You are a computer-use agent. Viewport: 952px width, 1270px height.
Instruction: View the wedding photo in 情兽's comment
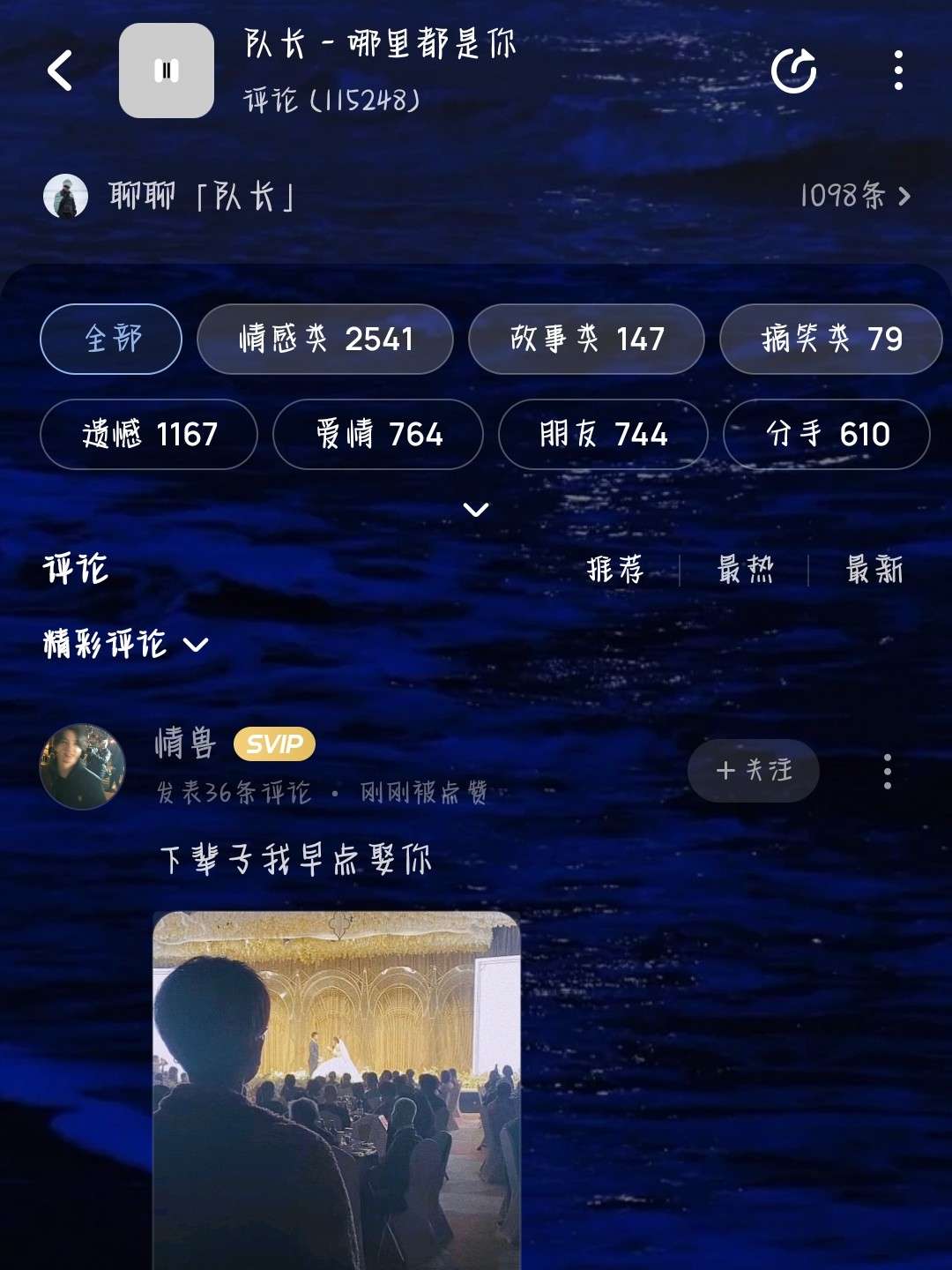click(x=337, y=1089)
